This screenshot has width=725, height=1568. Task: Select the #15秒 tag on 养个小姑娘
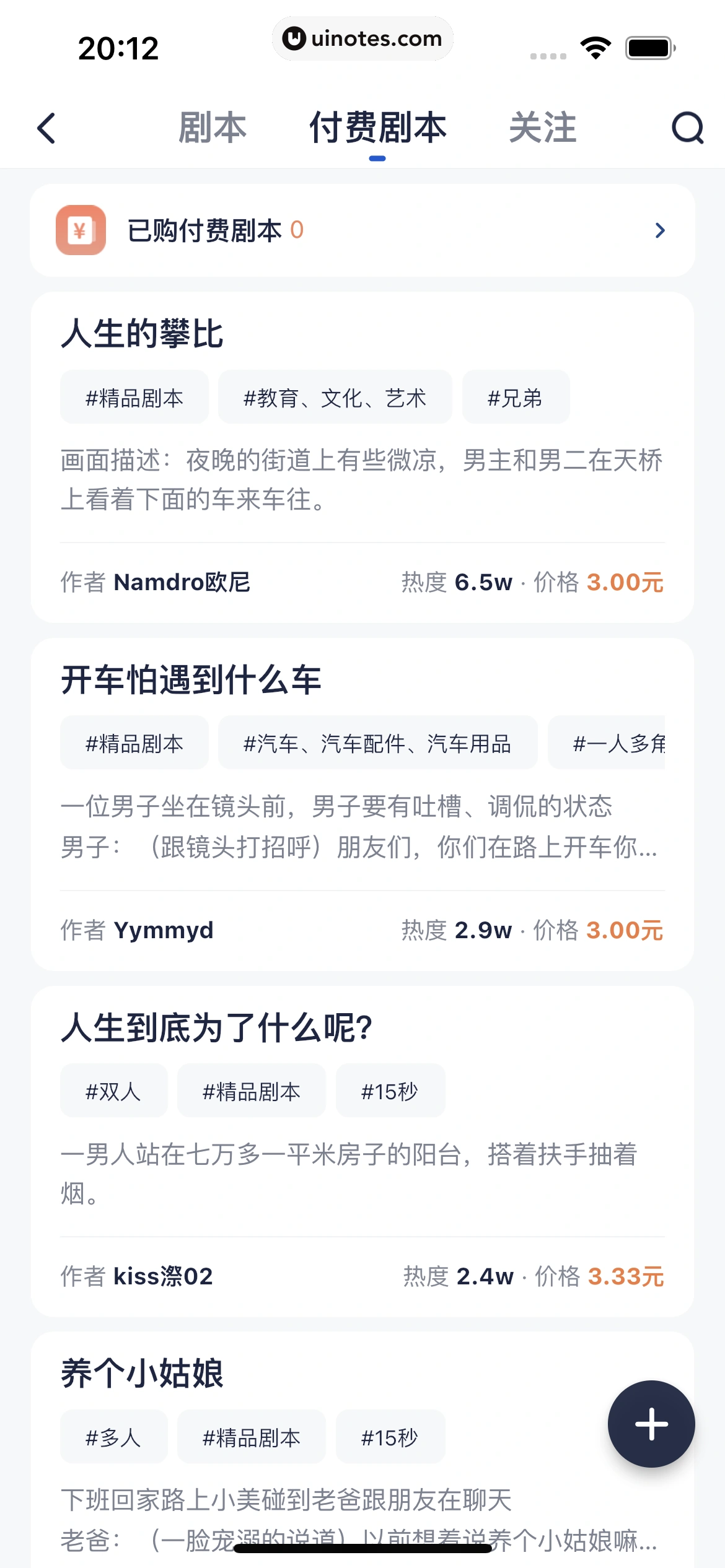[x=390, y=1437]
